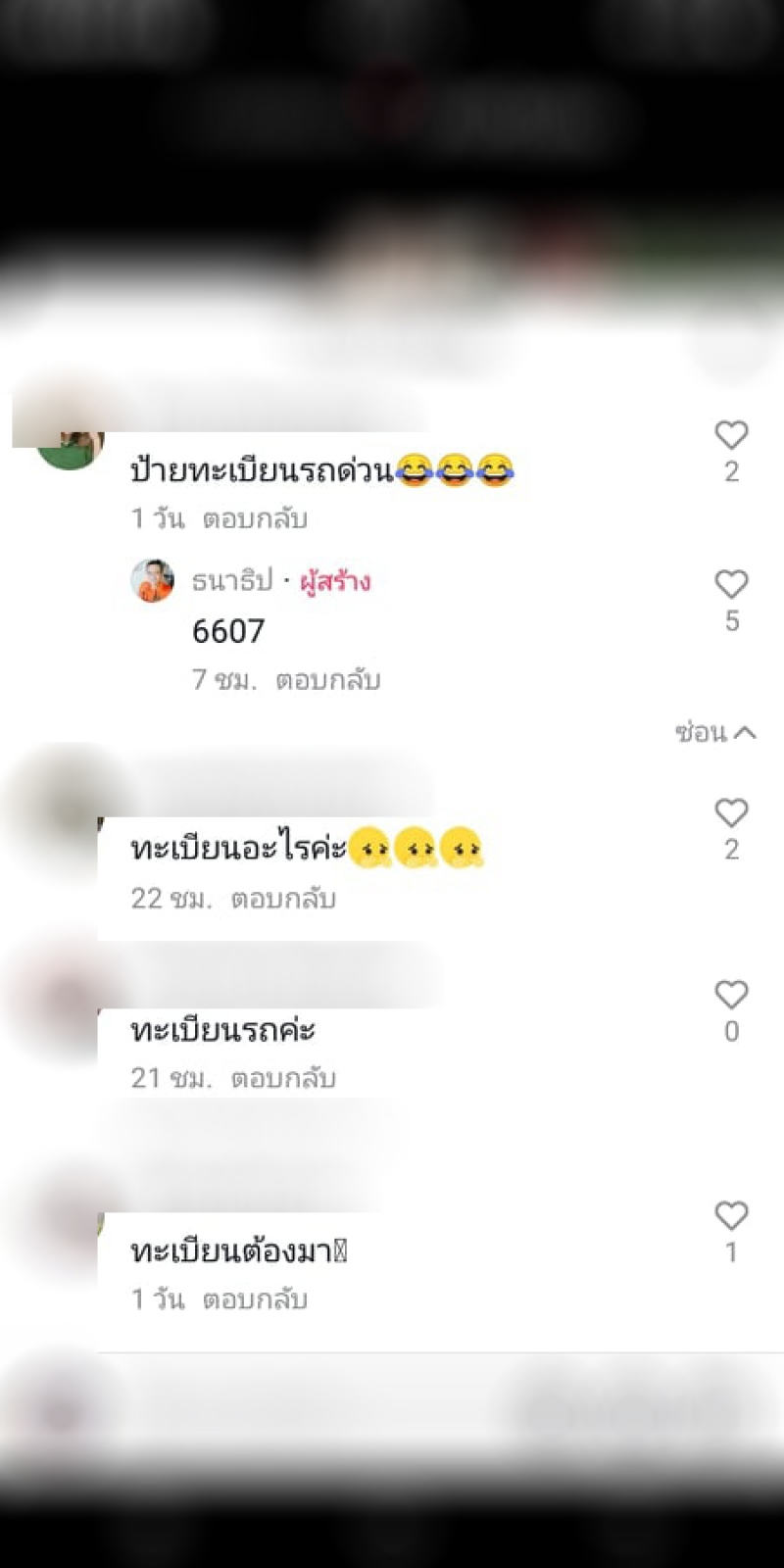
Task: Reply to the comment ทะเบียนรถค่ะ
Action: click(x=283, y=1078)
